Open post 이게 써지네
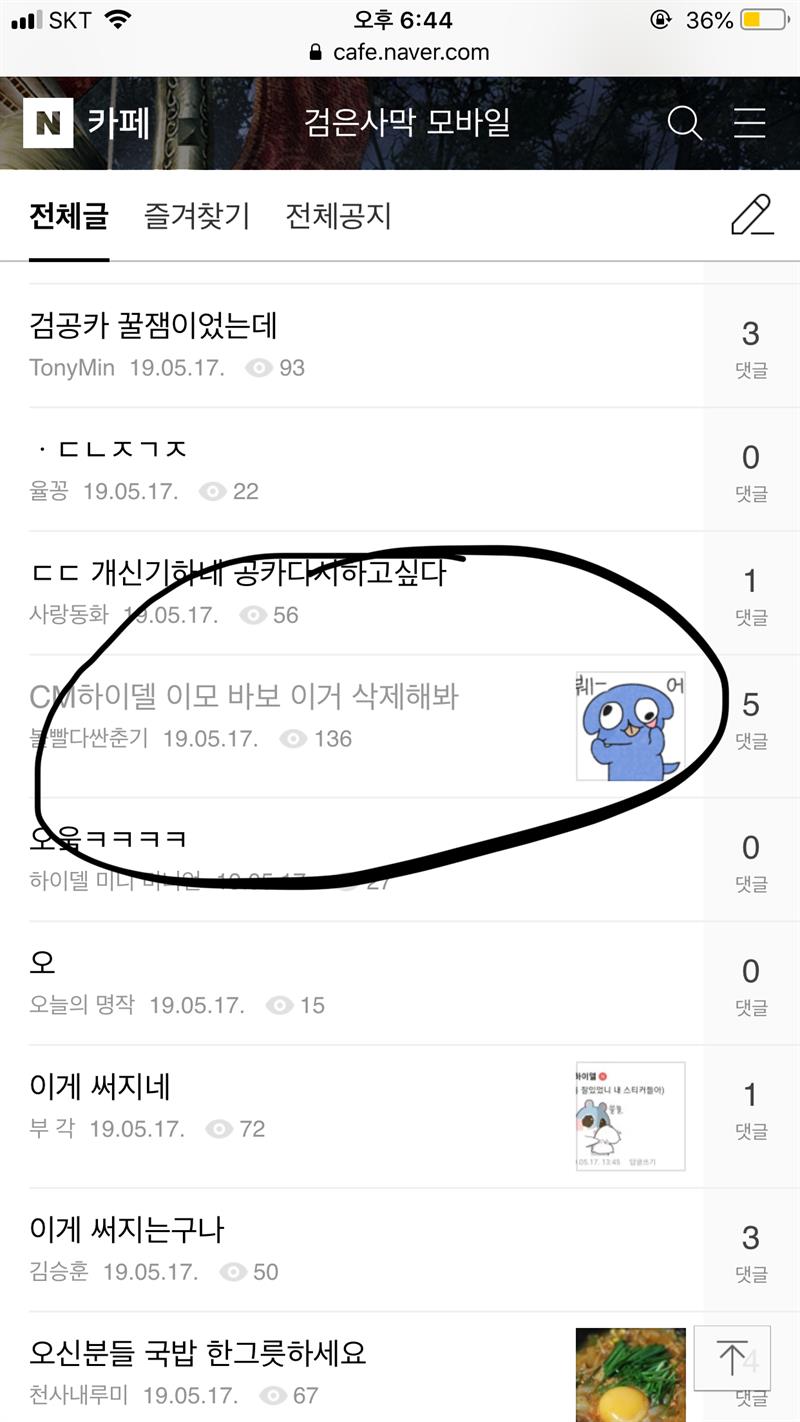 tap(107, 1086)
